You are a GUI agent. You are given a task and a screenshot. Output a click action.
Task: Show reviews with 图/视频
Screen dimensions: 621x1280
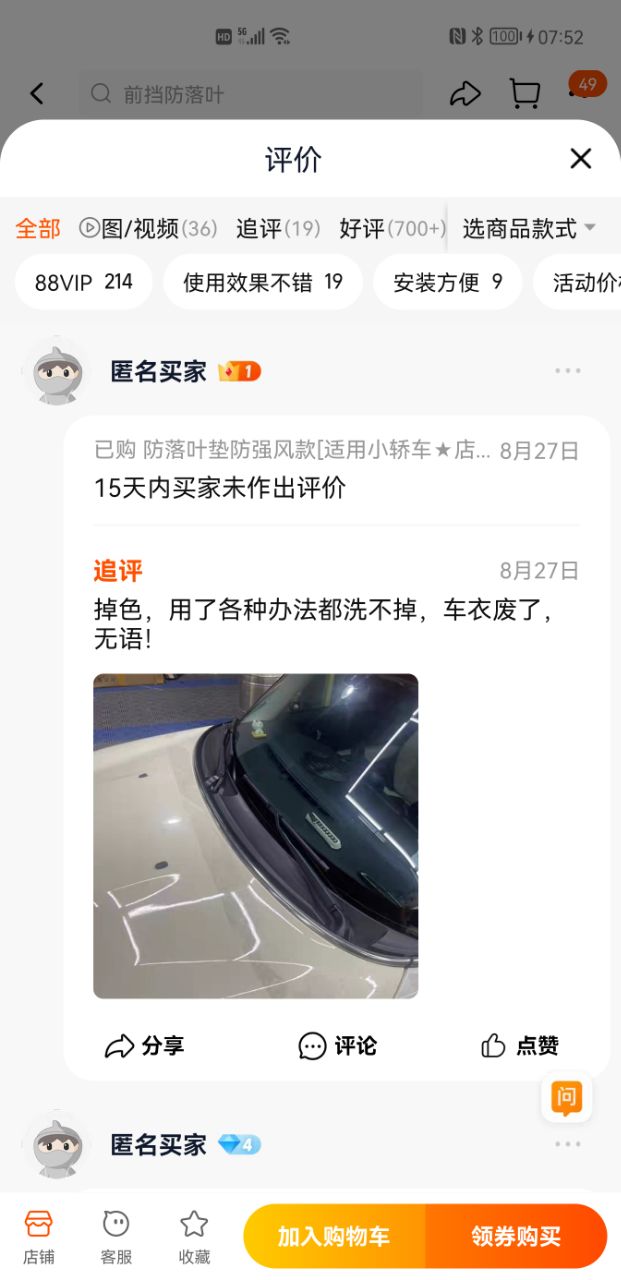[148, 228]
